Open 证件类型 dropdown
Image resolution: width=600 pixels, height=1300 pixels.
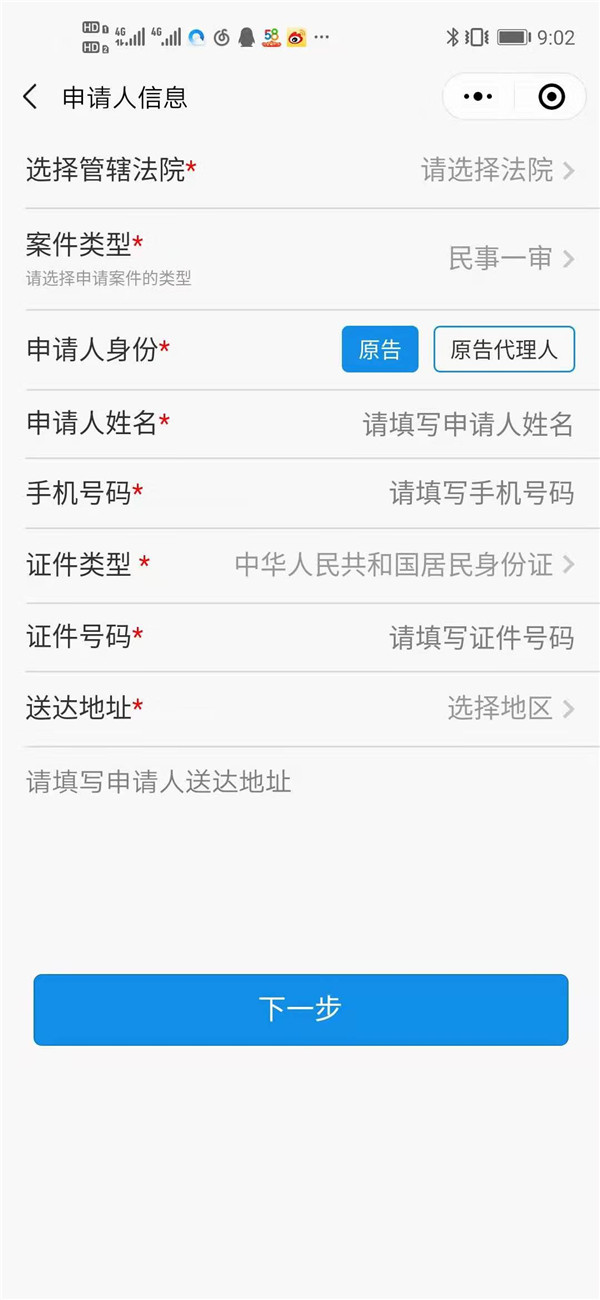pos(300,565)
